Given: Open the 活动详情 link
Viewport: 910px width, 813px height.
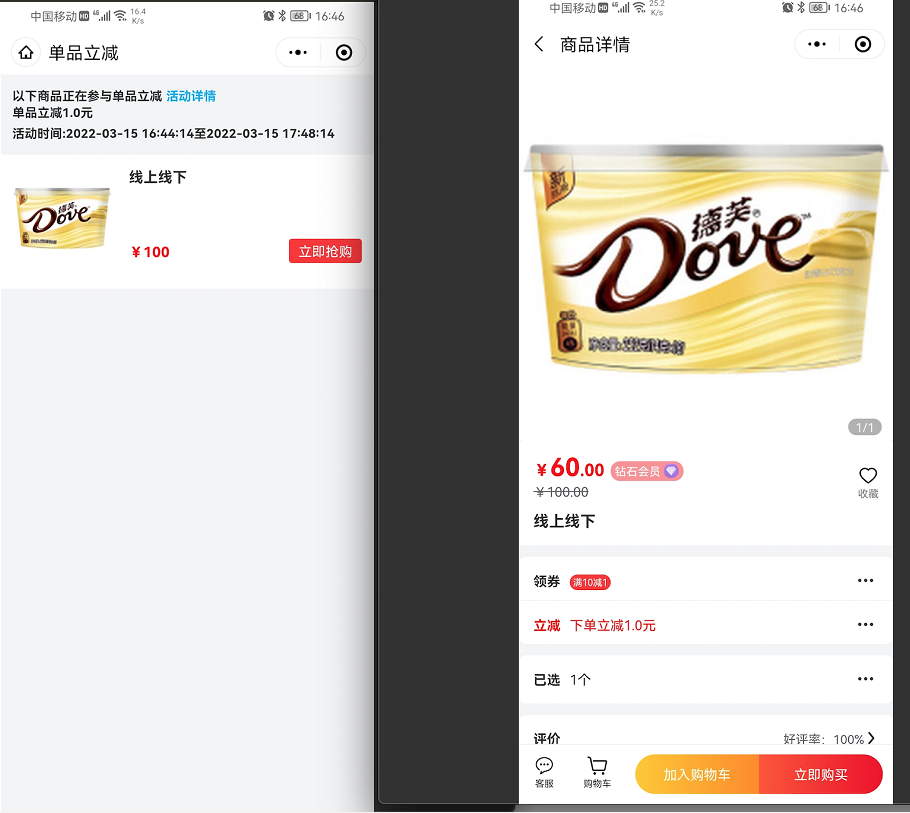Looking at the screenshot, I should [191, 96].
